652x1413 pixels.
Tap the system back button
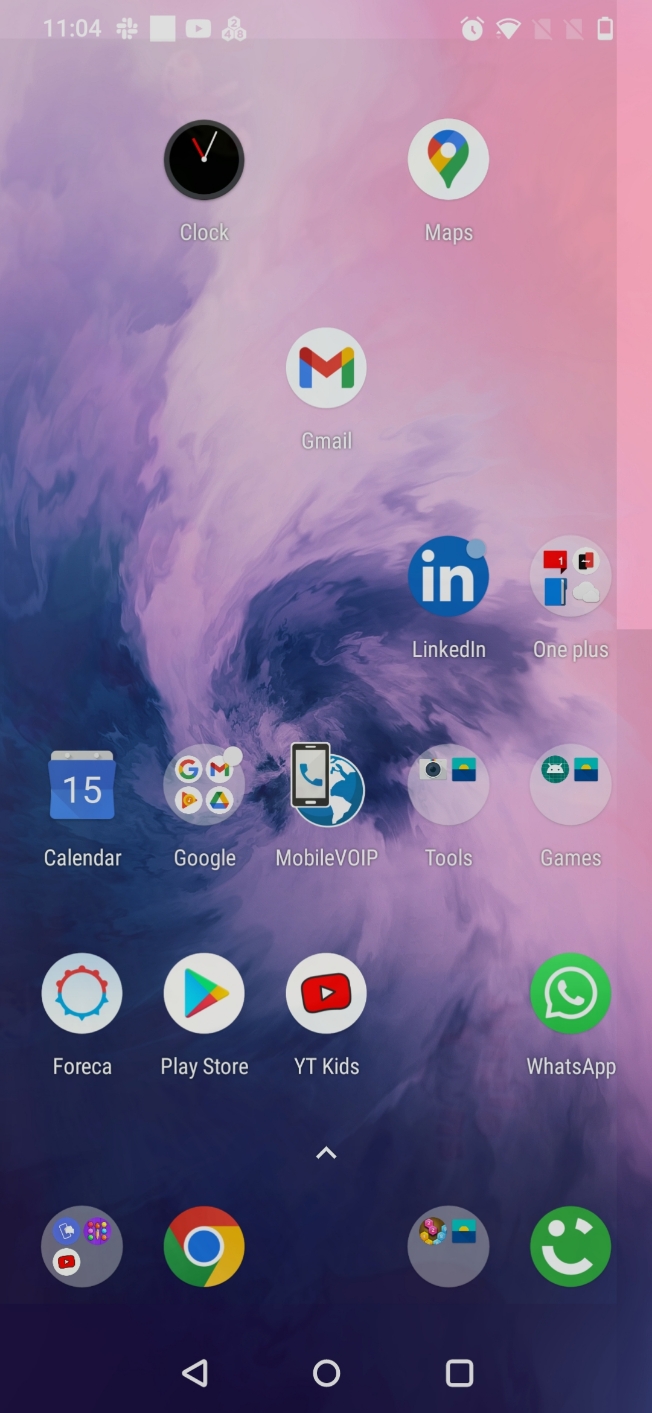point(195,1373)
